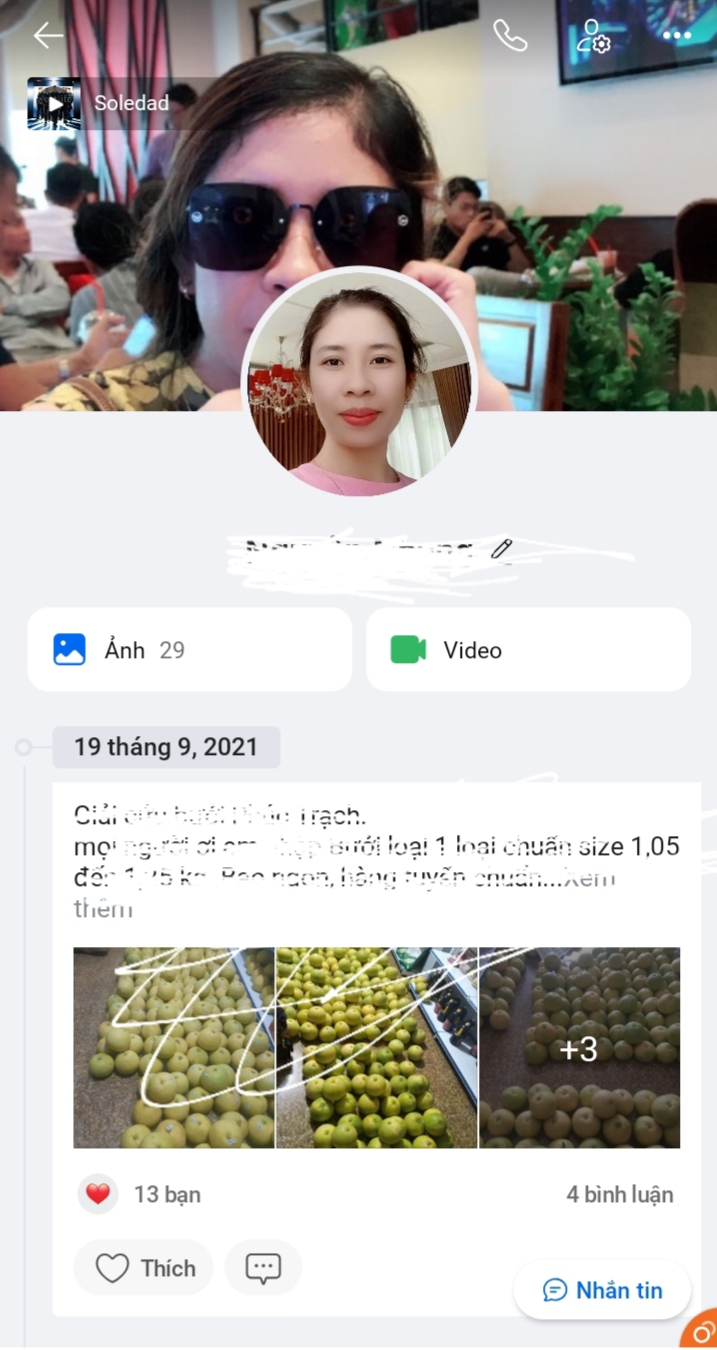The height and width of the screenshot is (1350, 717).
Task: Open the Ảnh photos section
Action: (189, 650)
